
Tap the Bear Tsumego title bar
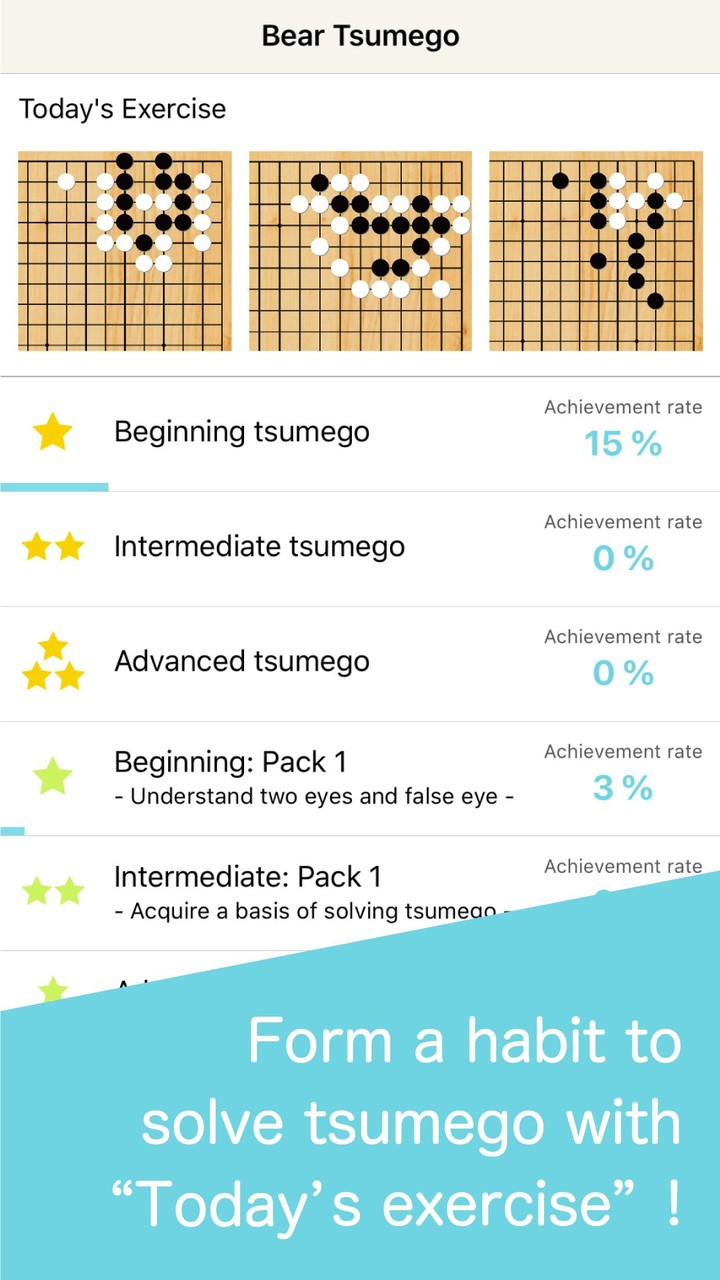tap(360, 35)
